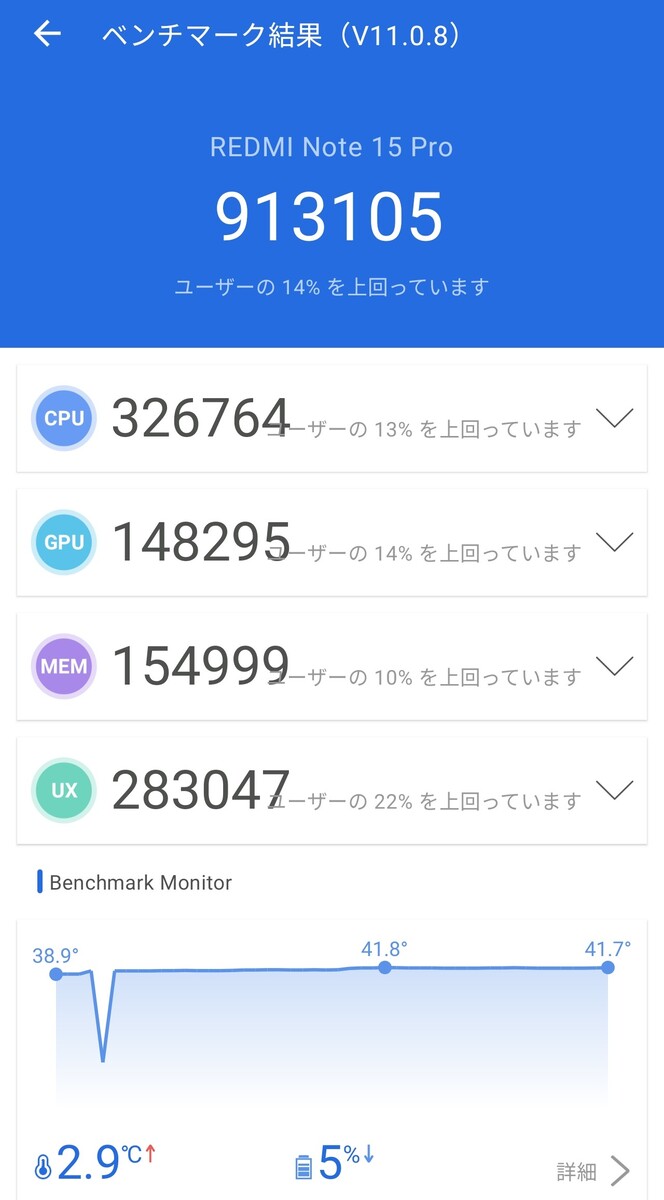
Task: Open 詳細 for Benchmark Monitor
Action: [593, 1171]
